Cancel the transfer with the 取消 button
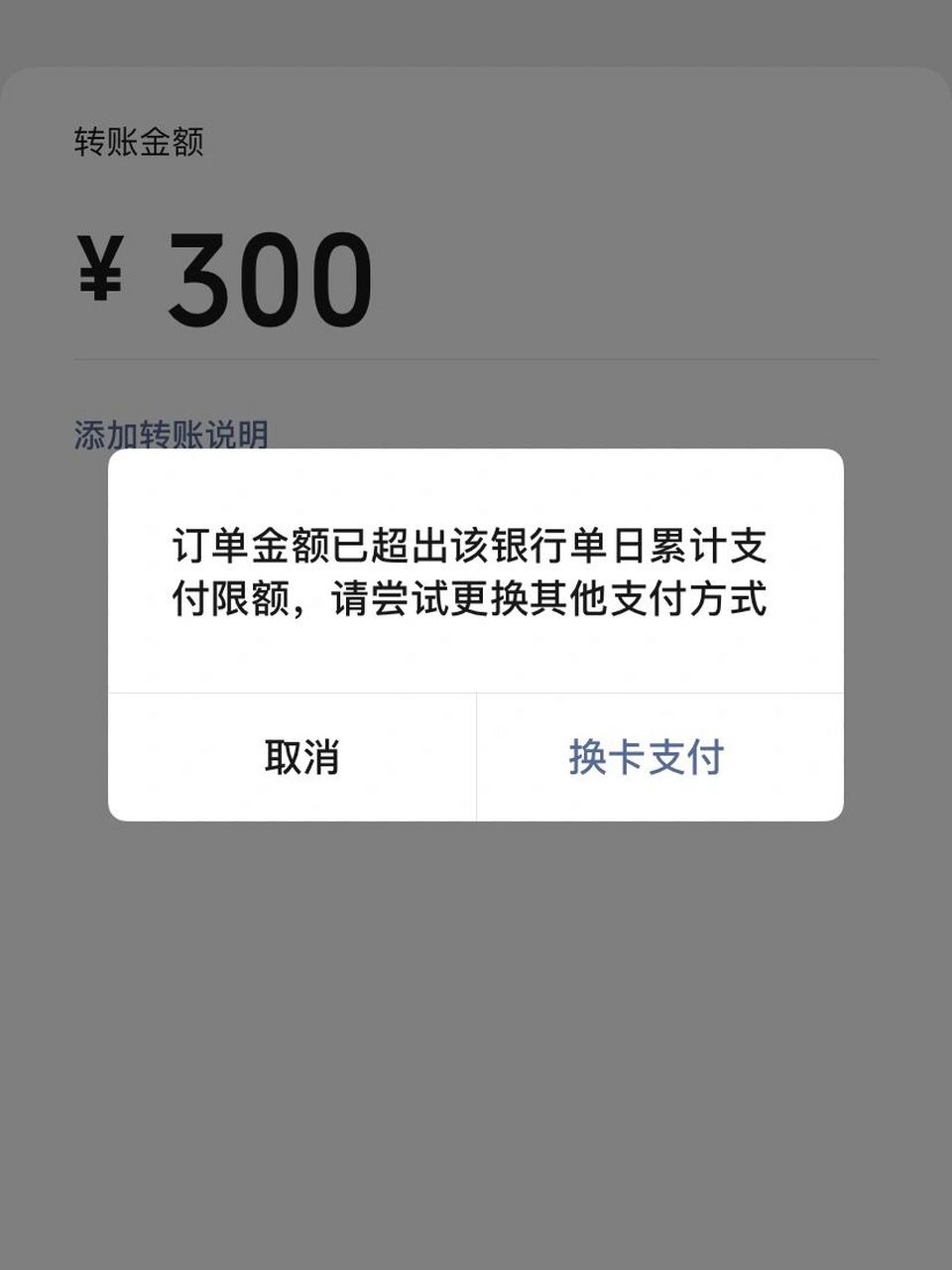Image resolution: width=952 pixels, height=1270 pixels. click(x=301, y=757)
